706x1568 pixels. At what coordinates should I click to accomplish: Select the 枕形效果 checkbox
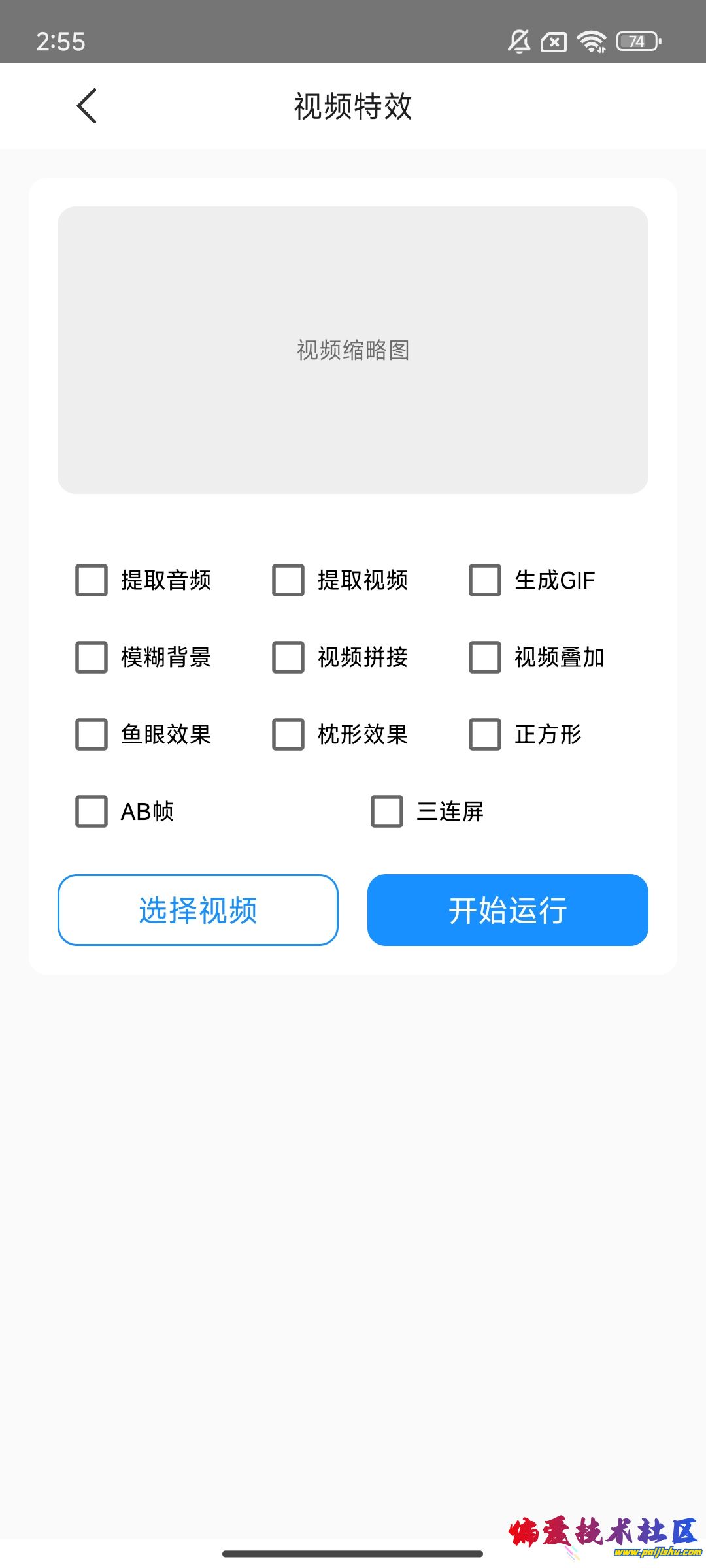[x=289, y=734]
